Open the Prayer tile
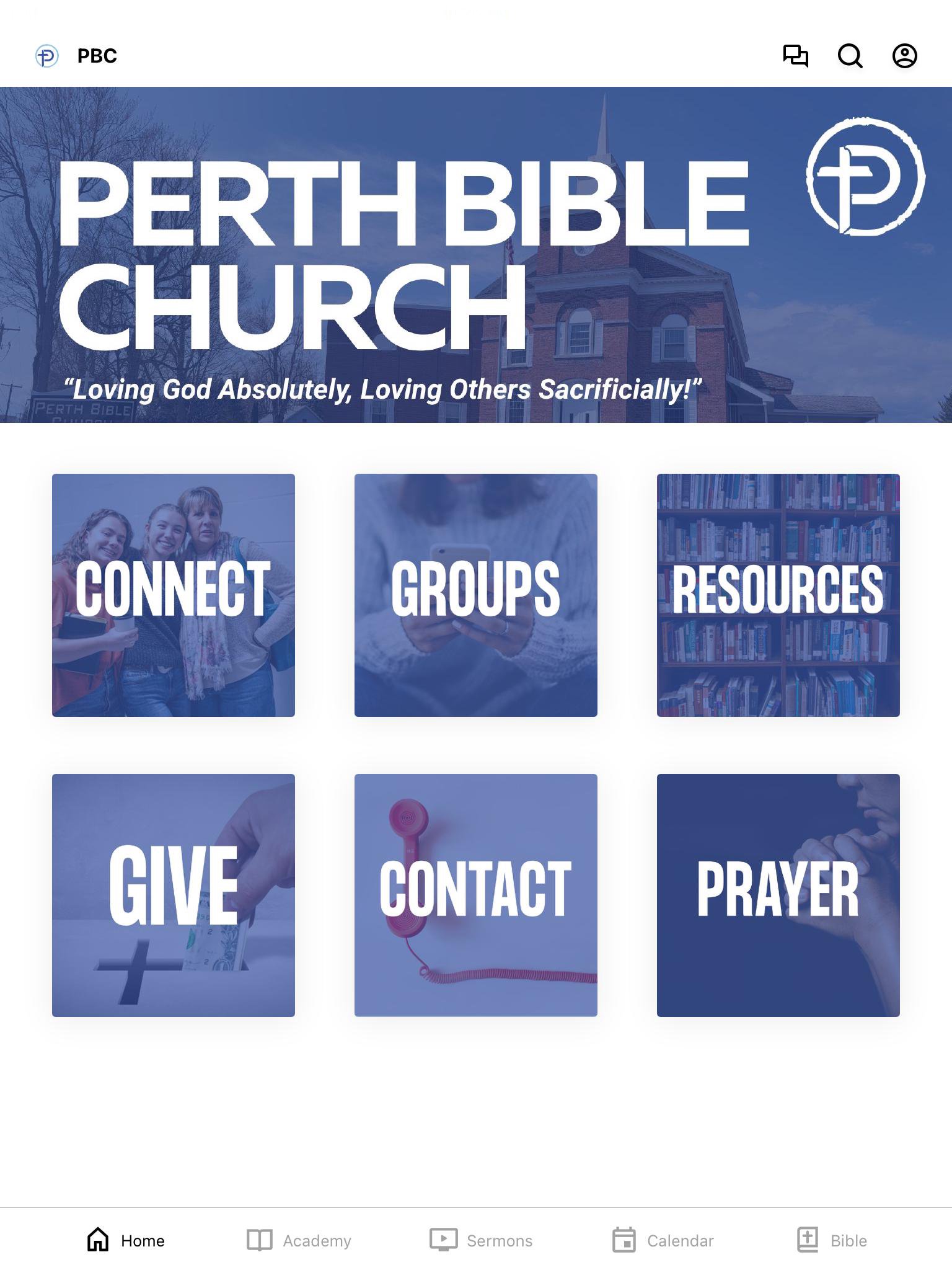 tap(778, 895)
